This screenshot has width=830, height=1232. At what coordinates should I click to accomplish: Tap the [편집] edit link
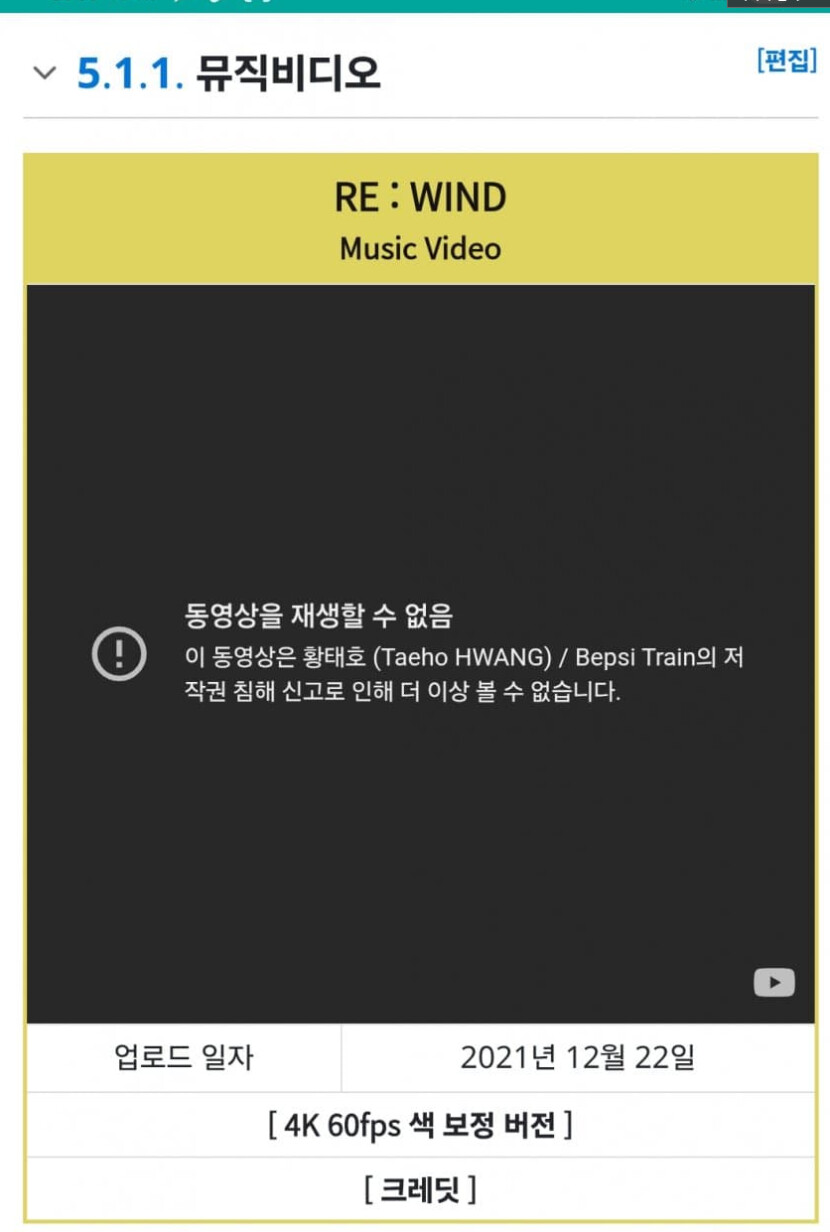[x=787, y=61]
